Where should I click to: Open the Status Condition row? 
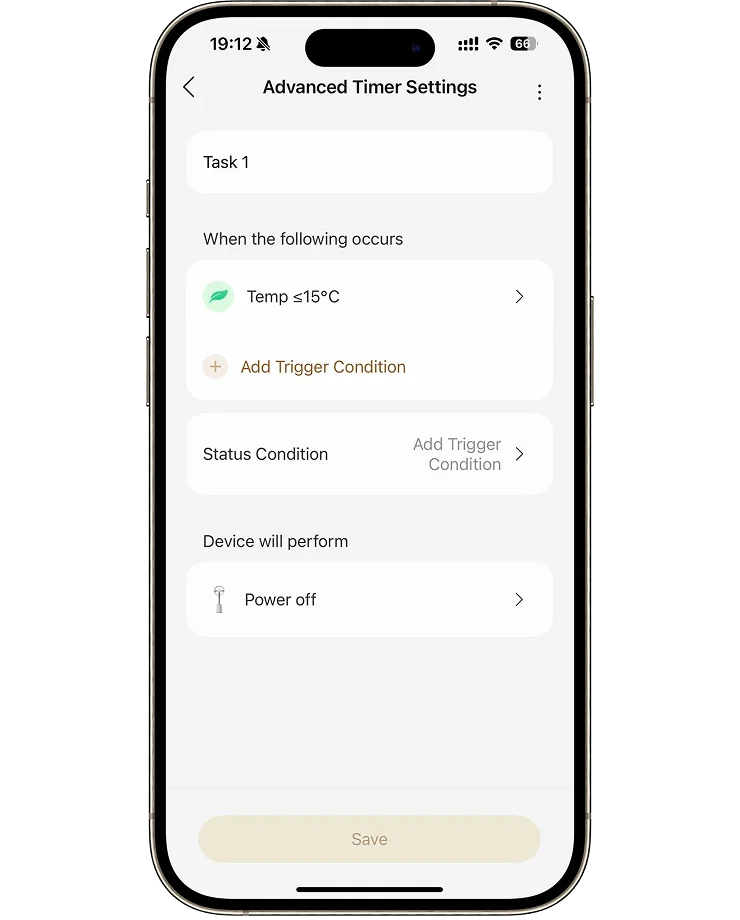coord(369,454)
